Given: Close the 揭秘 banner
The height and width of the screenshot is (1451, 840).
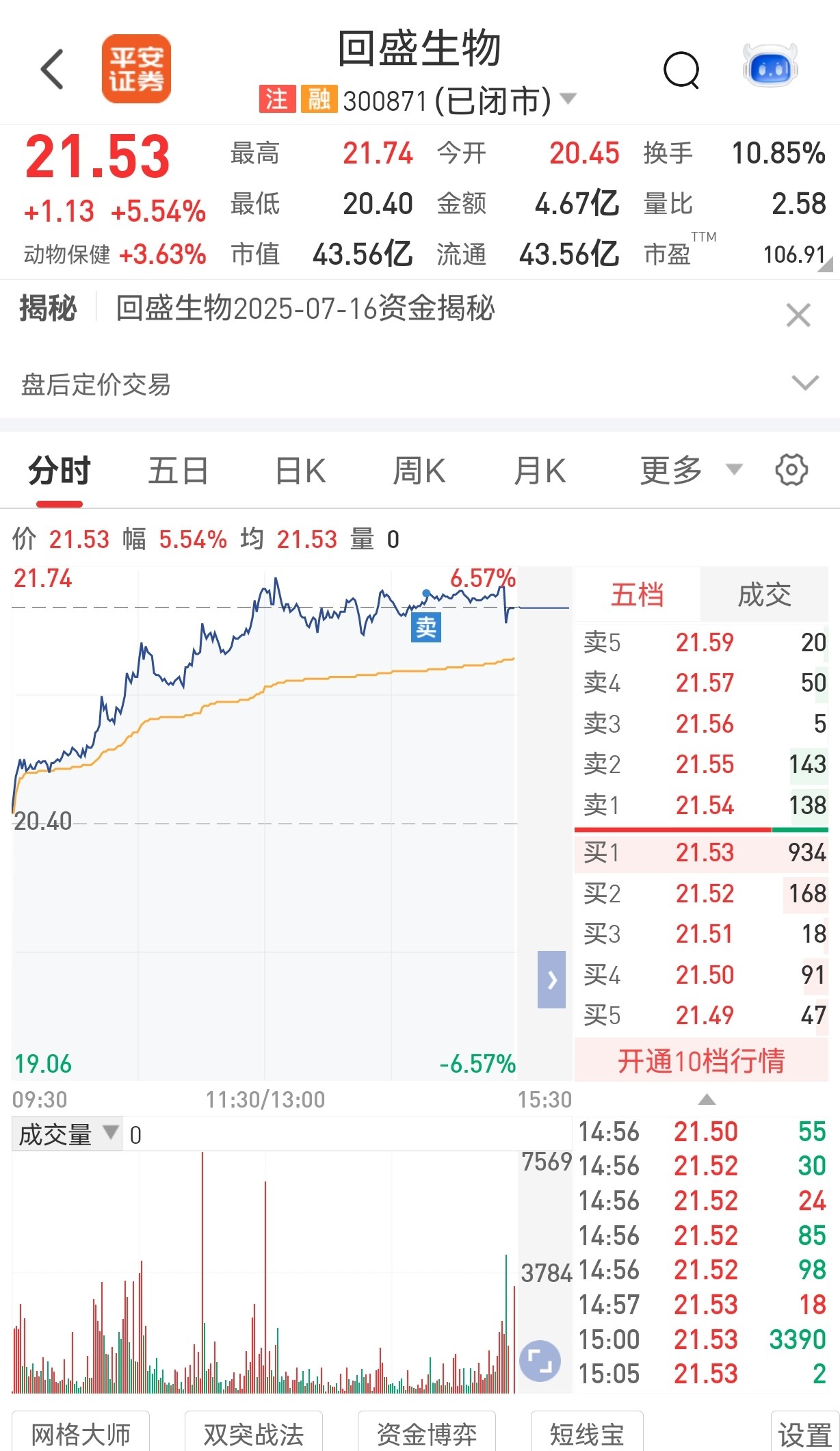Looking at the screenshot, I should pyautogui.click(x=798, y=315).
